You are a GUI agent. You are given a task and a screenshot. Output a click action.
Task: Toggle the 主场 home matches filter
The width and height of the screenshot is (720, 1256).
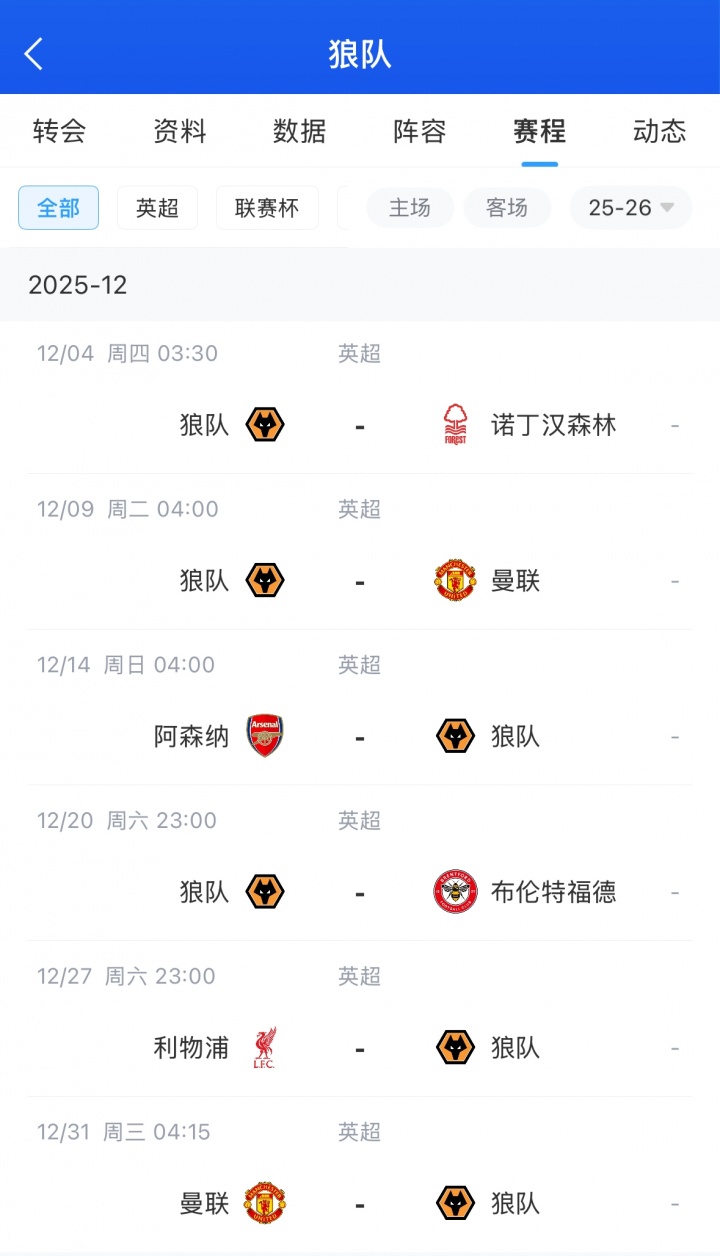410,207
